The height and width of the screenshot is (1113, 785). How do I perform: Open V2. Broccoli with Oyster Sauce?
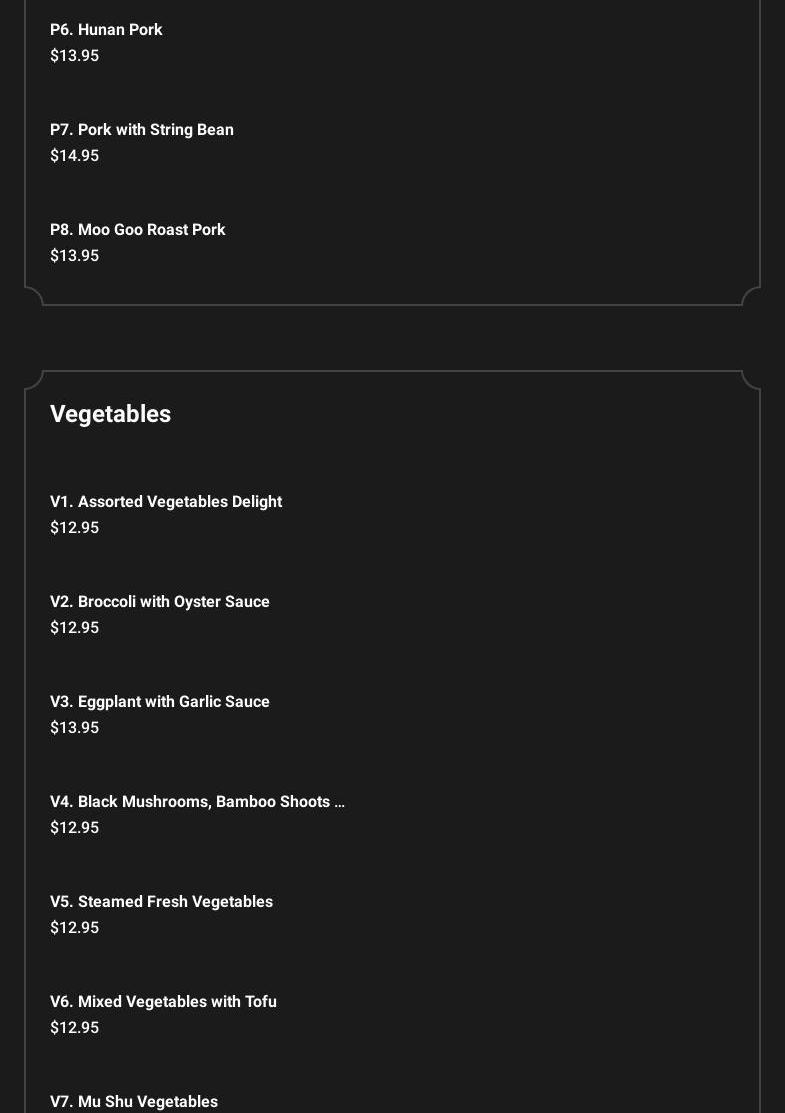tap(160, 602)
